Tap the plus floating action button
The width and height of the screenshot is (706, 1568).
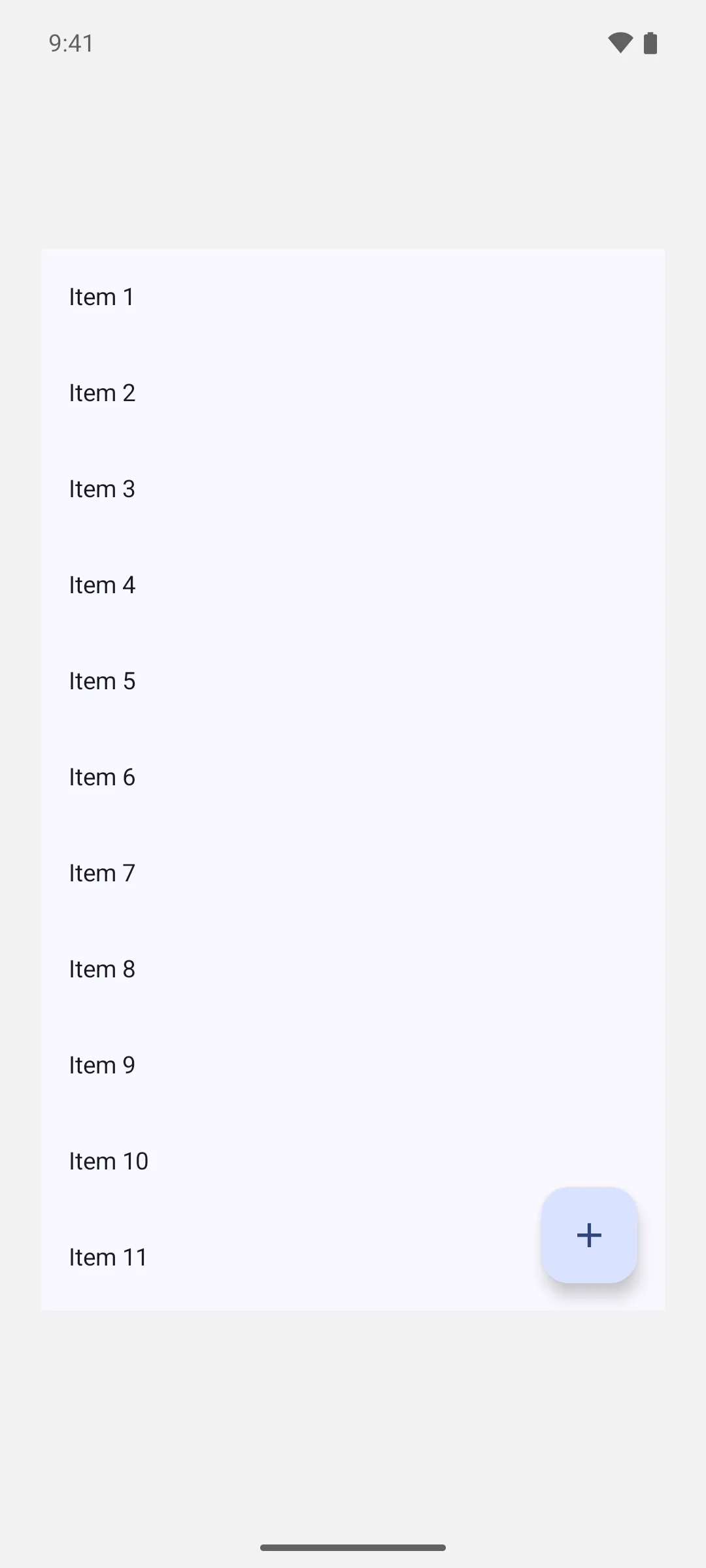pyautogui.click(x=589, y=1235)
